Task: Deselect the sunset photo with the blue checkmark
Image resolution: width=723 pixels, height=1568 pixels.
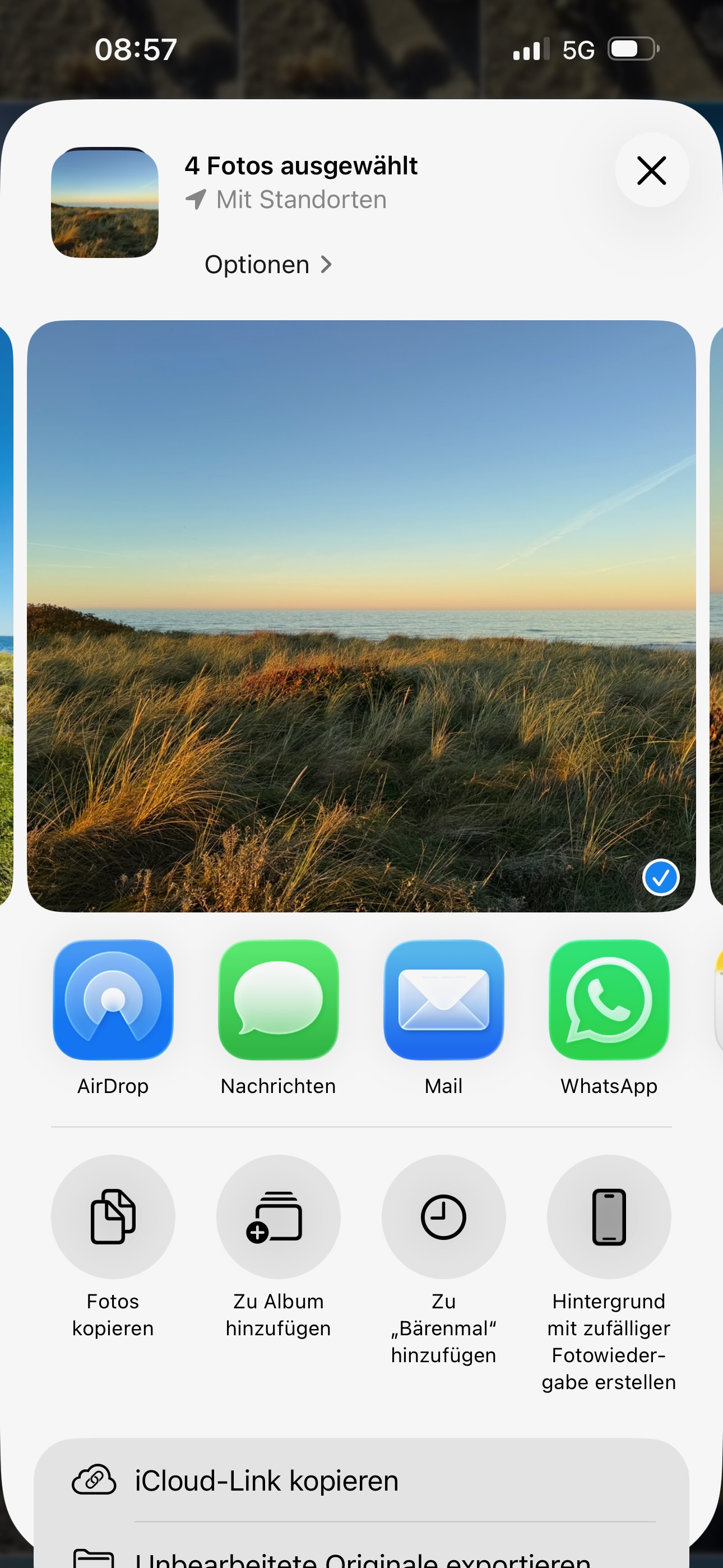Action: click(x=660, y=877)
